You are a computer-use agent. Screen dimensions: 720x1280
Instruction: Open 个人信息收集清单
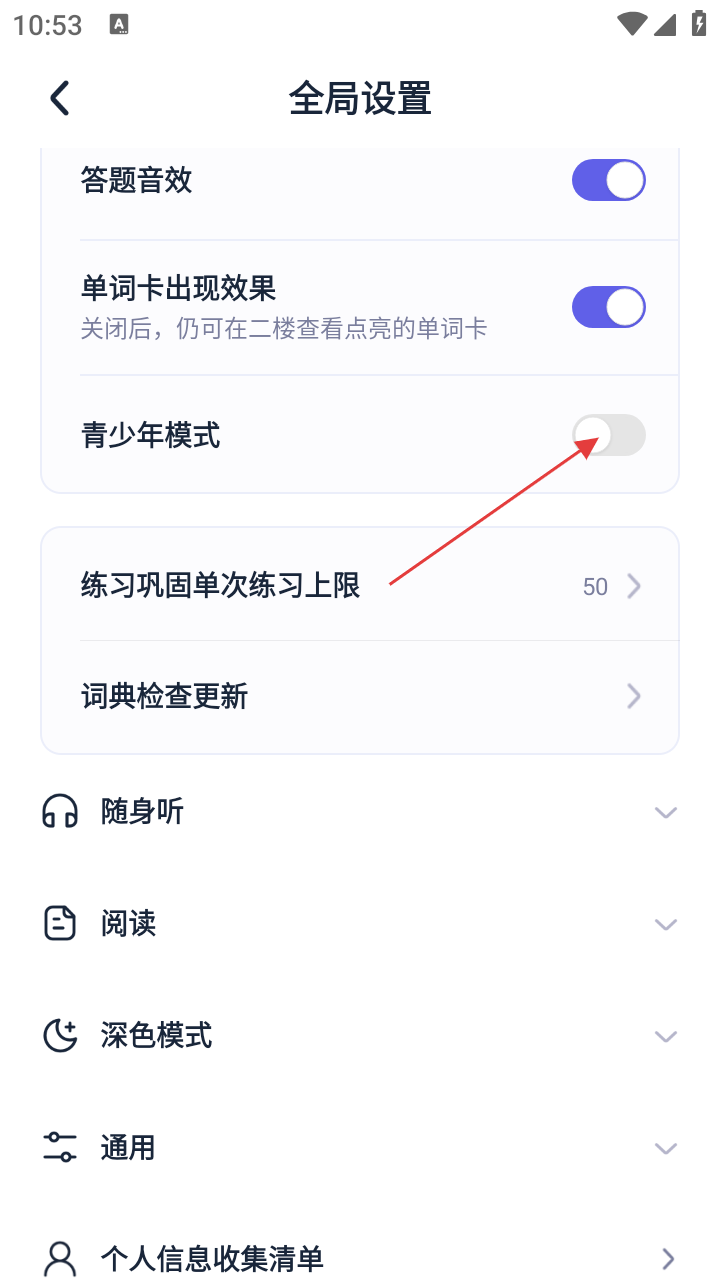click(360, 1258)
